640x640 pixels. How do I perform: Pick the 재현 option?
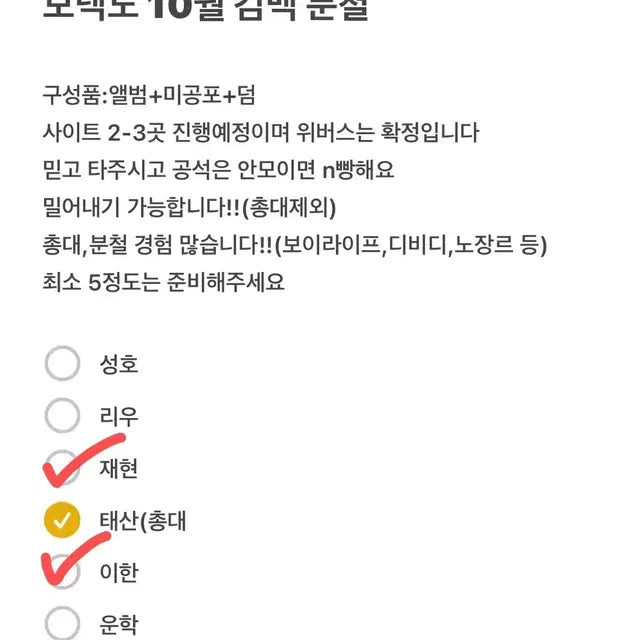[x=62, y=468]
